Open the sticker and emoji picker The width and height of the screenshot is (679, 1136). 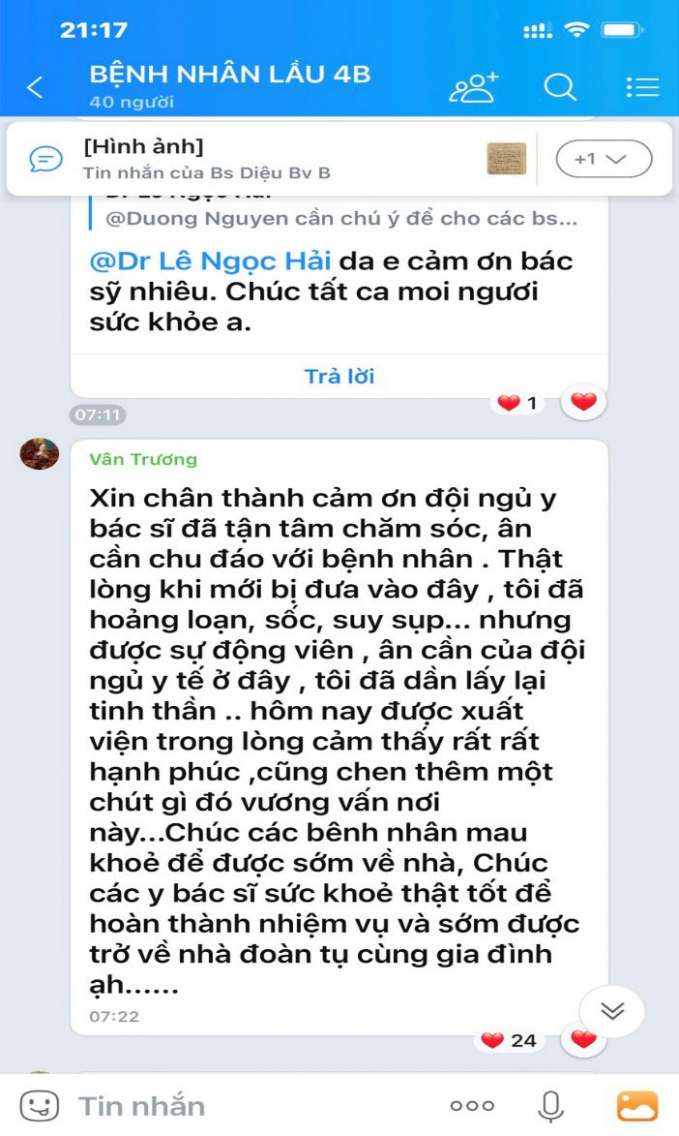[x=39, y=1105]
